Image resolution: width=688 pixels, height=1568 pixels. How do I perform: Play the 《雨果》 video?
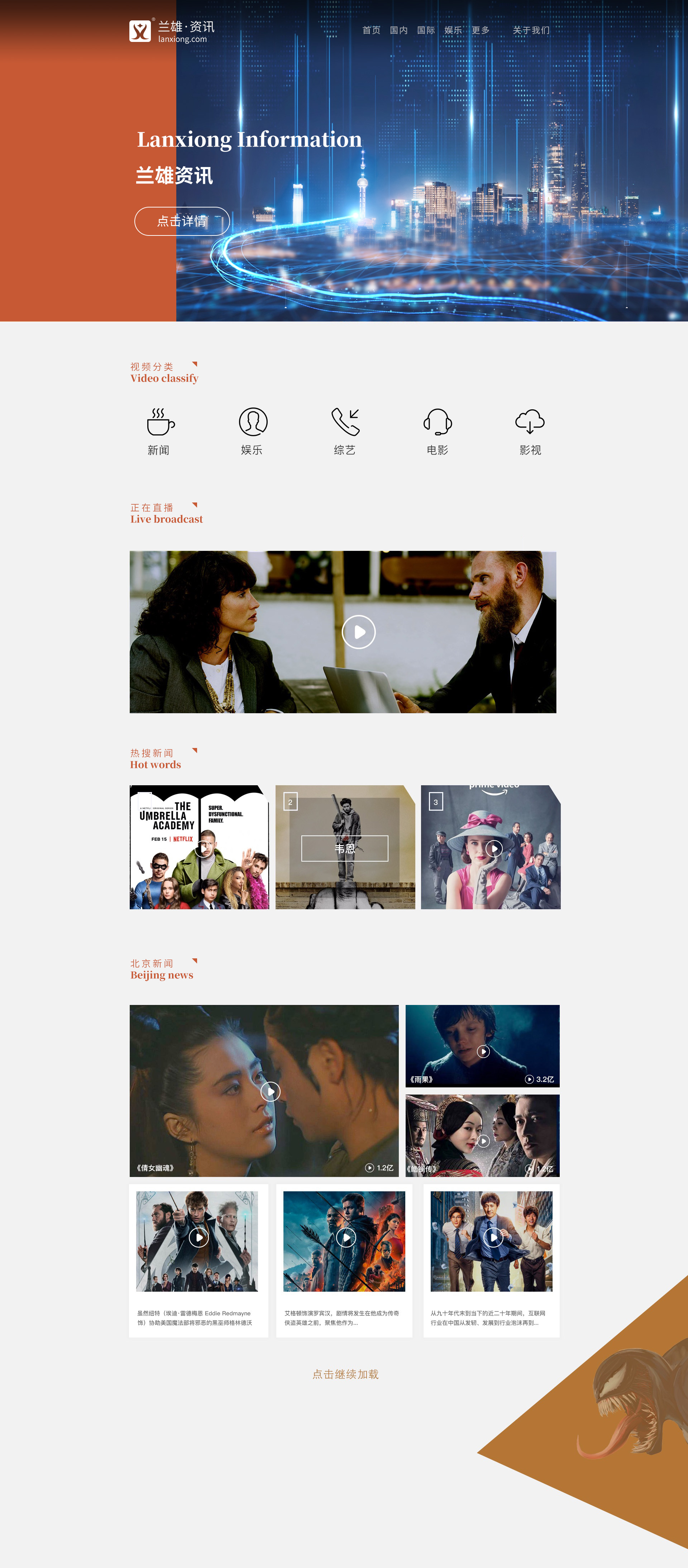pyautogui.click(x=483, y=1051)
